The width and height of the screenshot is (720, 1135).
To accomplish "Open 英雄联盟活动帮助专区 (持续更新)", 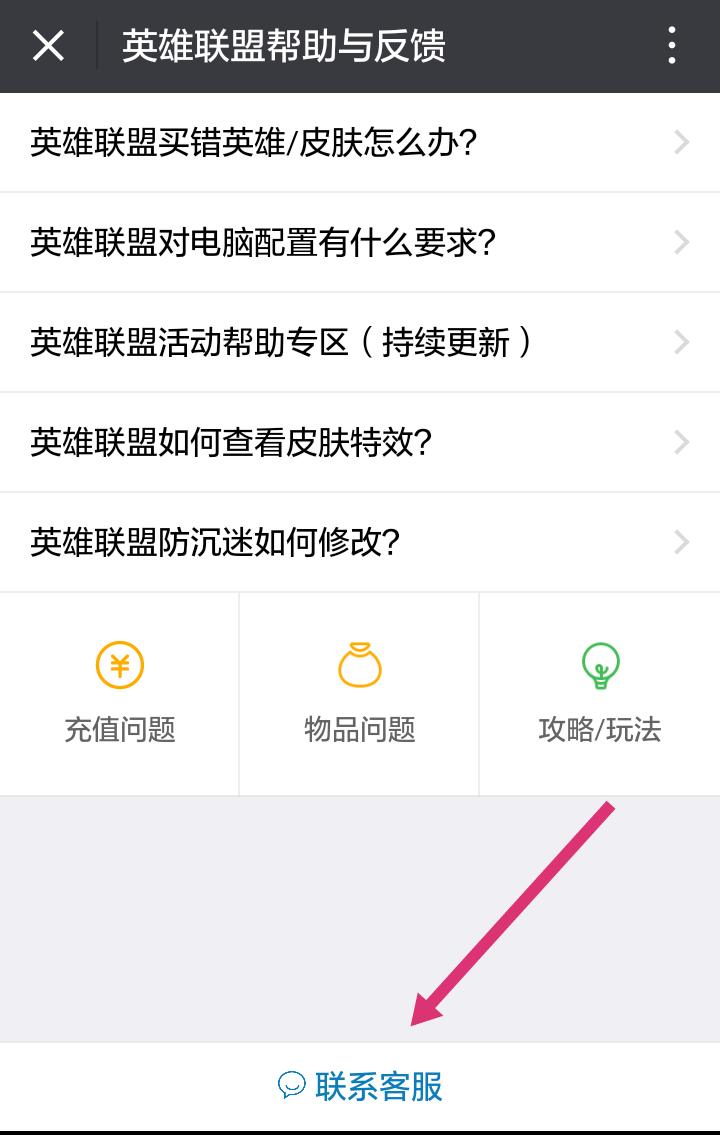I will point(359,343).
